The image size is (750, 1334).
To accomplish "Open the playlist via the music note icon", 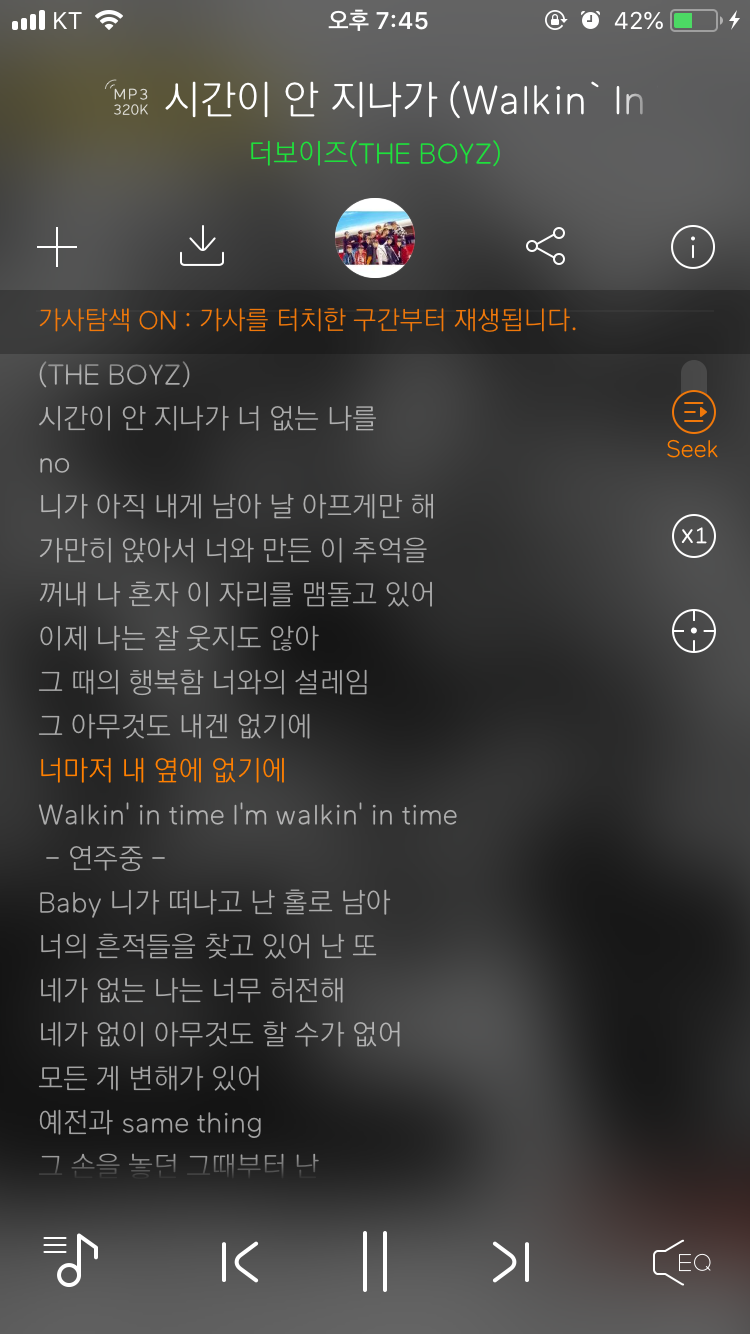I will [x=70, y=1262].
